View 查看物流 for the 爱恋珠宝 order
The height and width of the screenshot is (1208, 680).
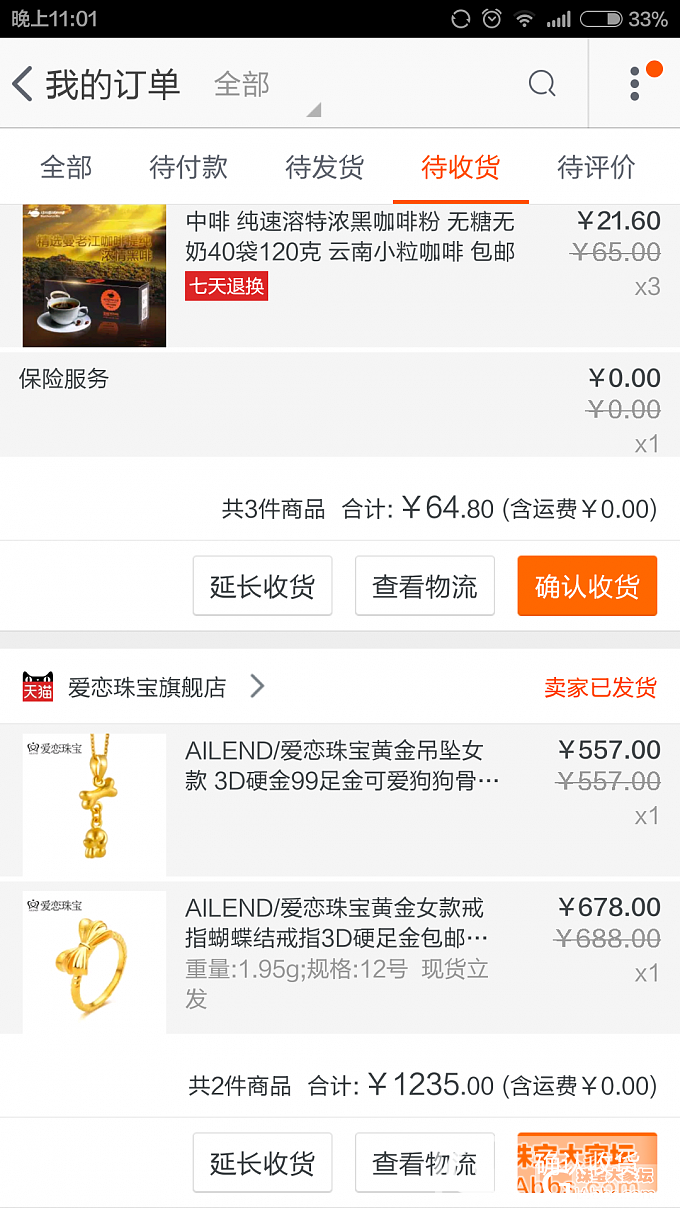[425, 1163]
